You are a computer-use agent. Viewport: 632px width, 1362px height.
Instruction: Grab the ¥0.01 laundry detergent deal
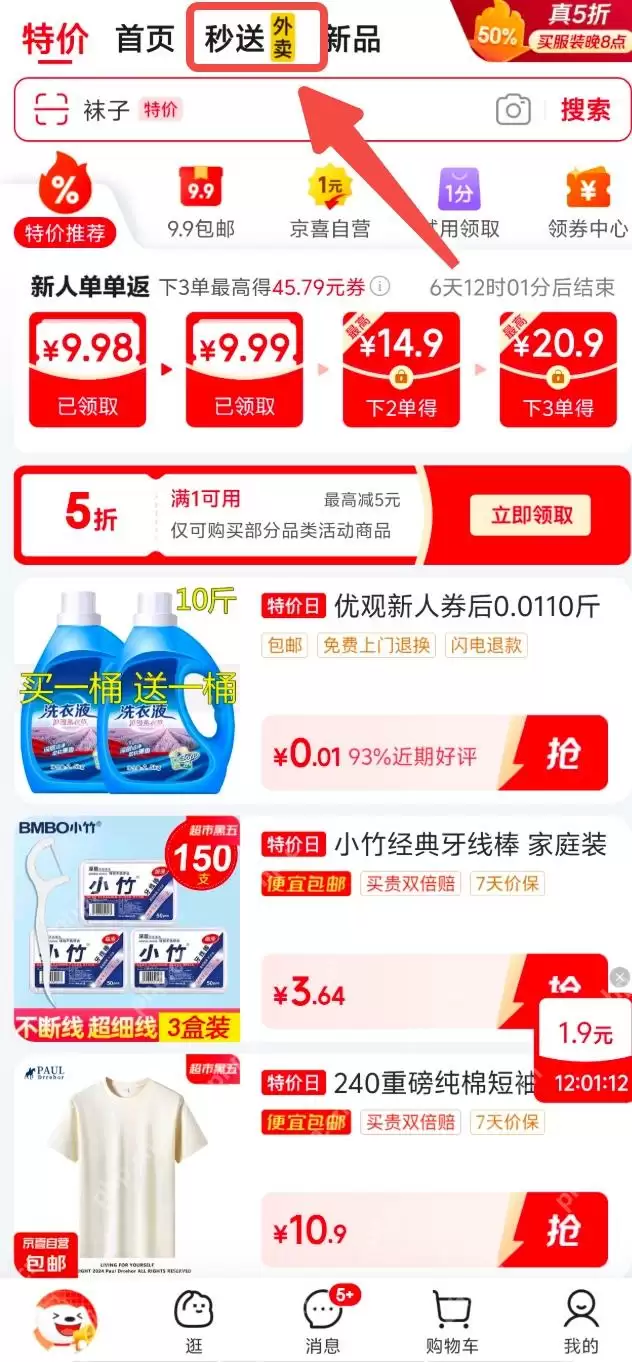click(563, 754)
